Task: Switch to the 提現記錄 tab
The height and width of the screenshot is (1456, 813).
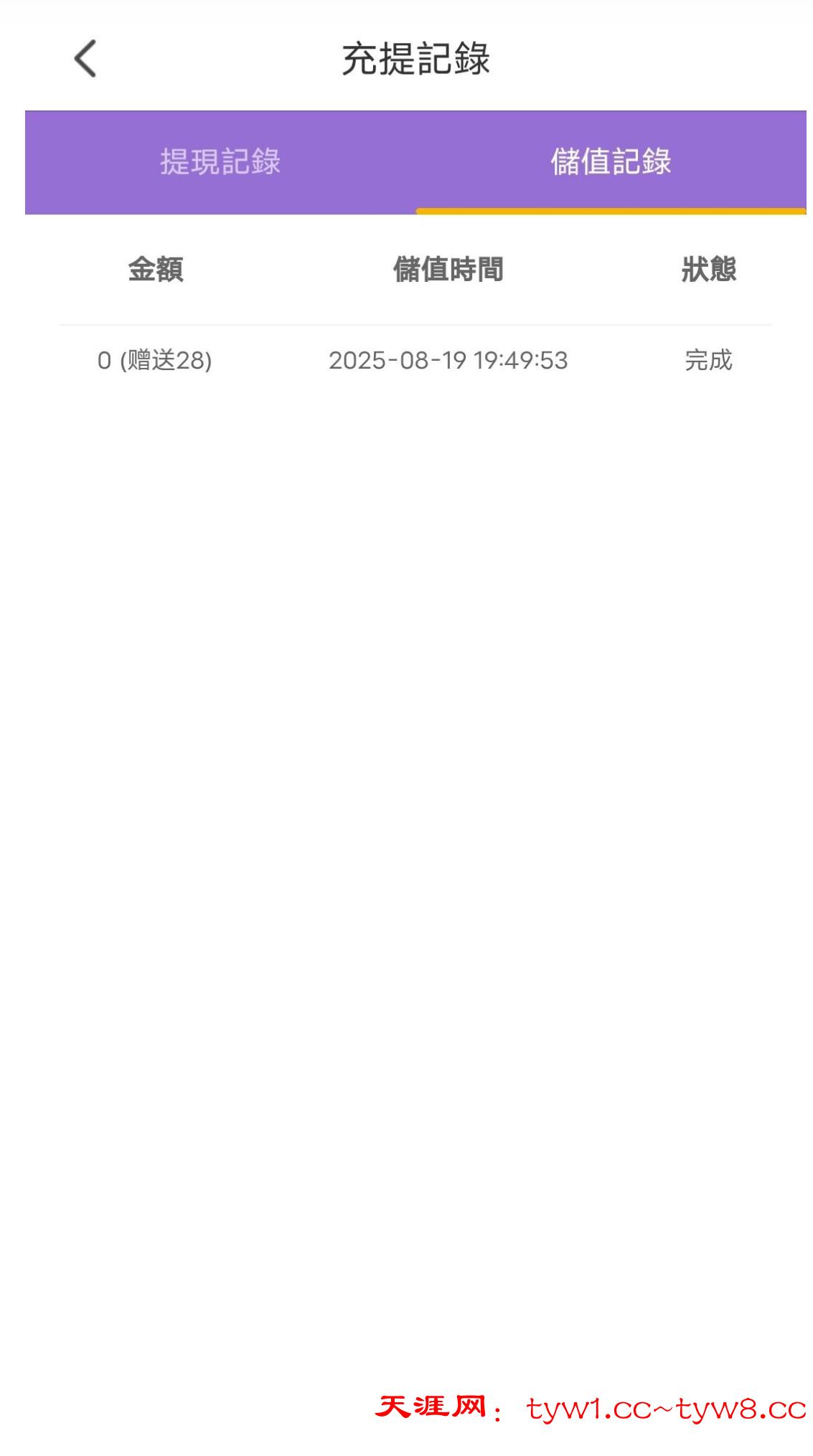Action: (x=220, y=162)
